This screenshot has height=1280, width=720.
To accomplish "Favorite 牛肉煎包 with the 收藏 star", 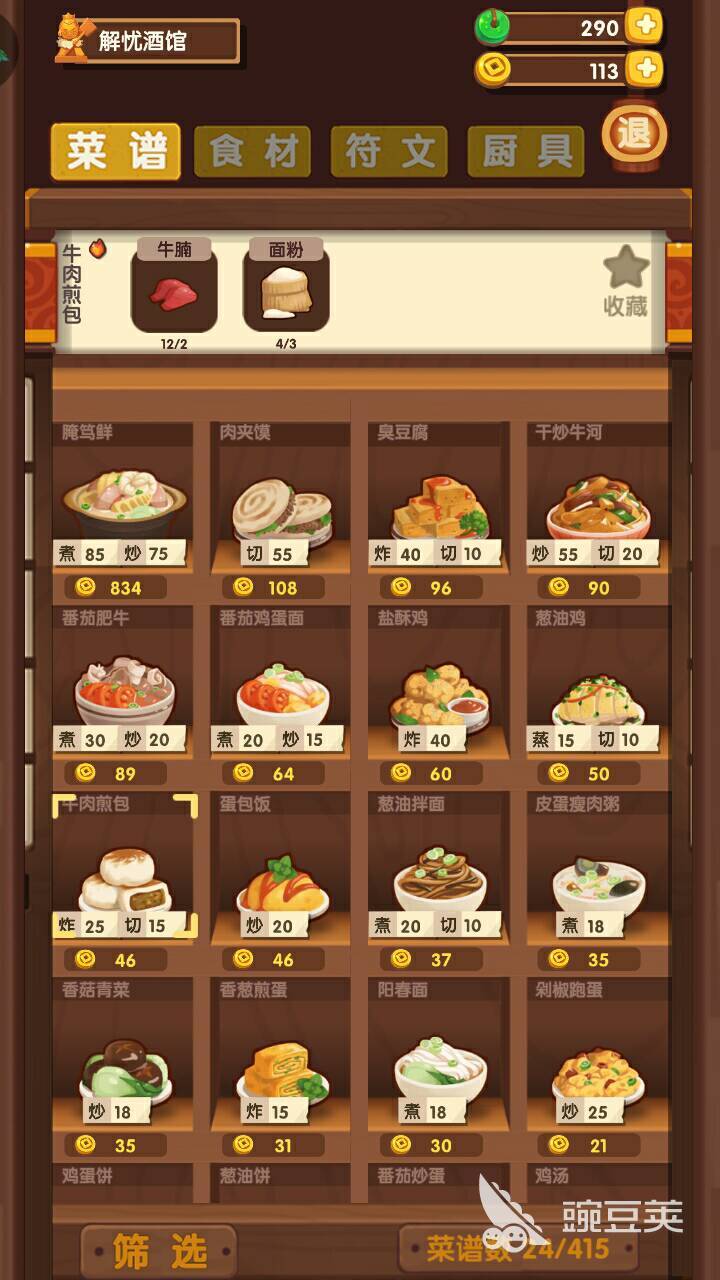I will (x=626, y=280).
